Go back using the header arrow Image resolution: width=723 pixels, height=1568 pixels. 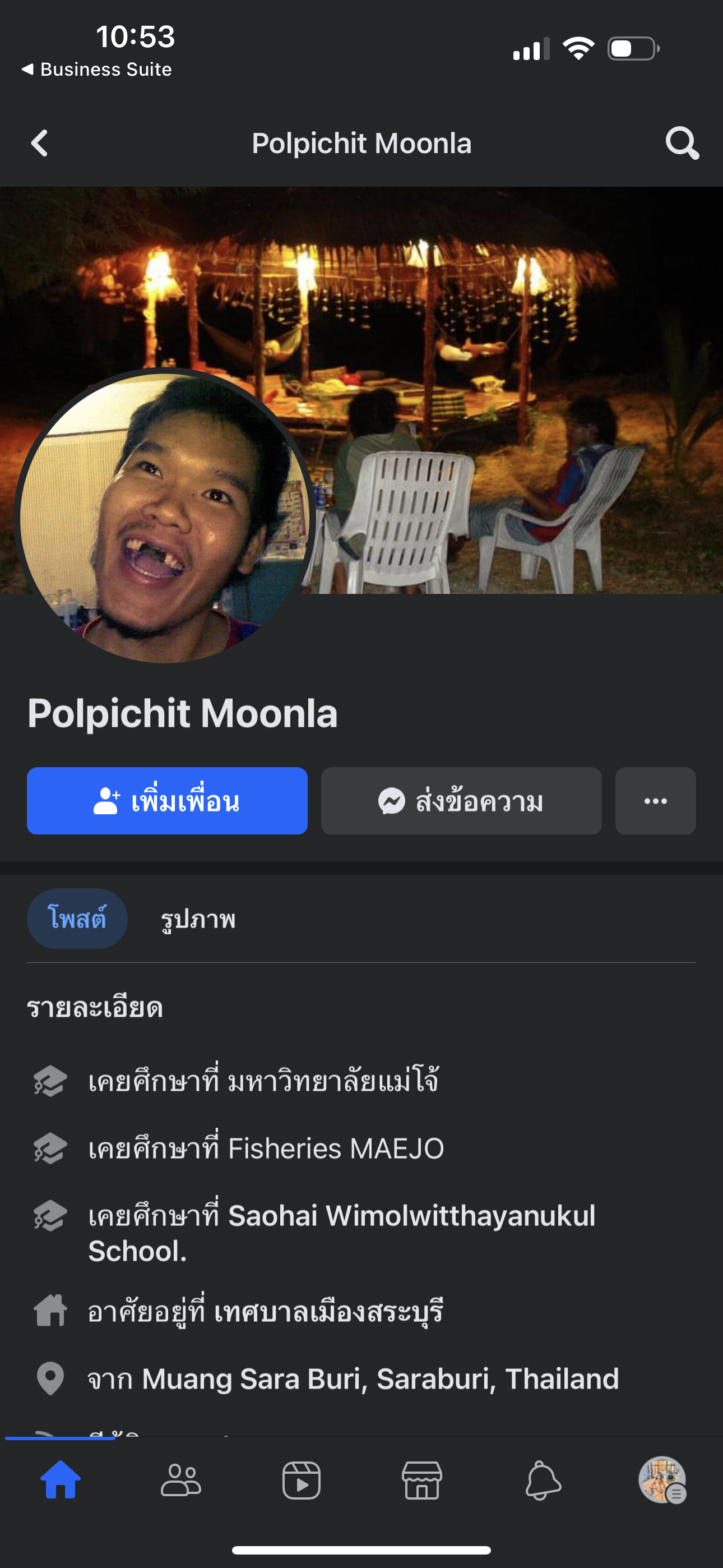pos(40,144)
